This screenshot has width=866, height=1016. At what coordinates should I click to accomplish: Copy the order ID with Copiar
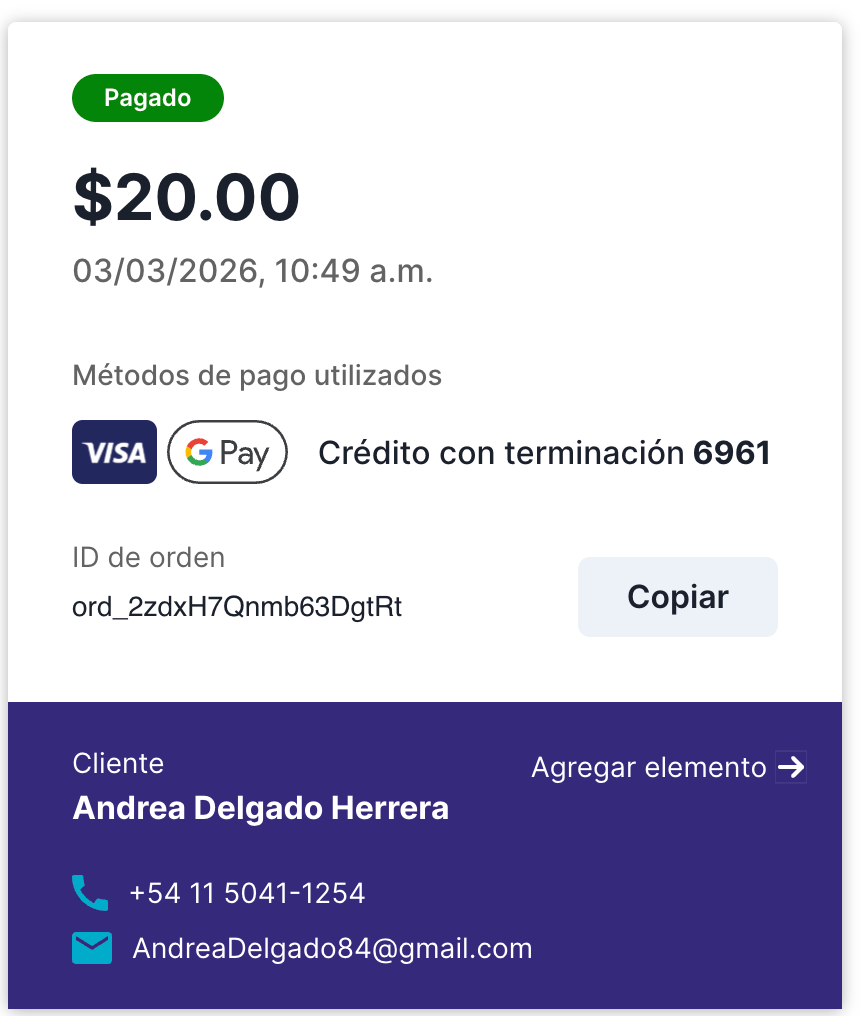(x=677, y=597)
